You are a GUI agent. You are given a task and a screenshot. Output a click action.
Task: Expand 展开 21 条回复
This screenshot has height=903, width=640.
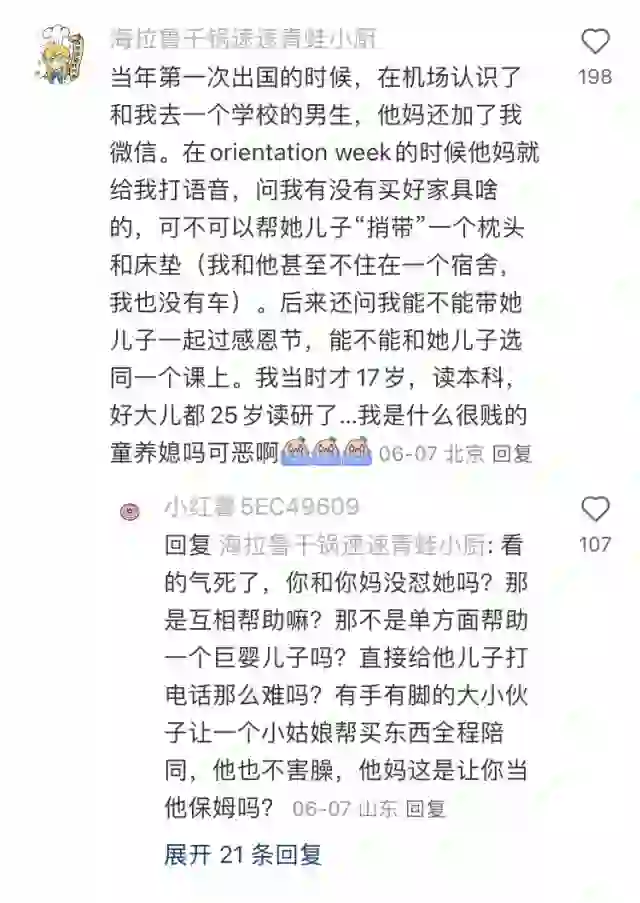[243, 854]
